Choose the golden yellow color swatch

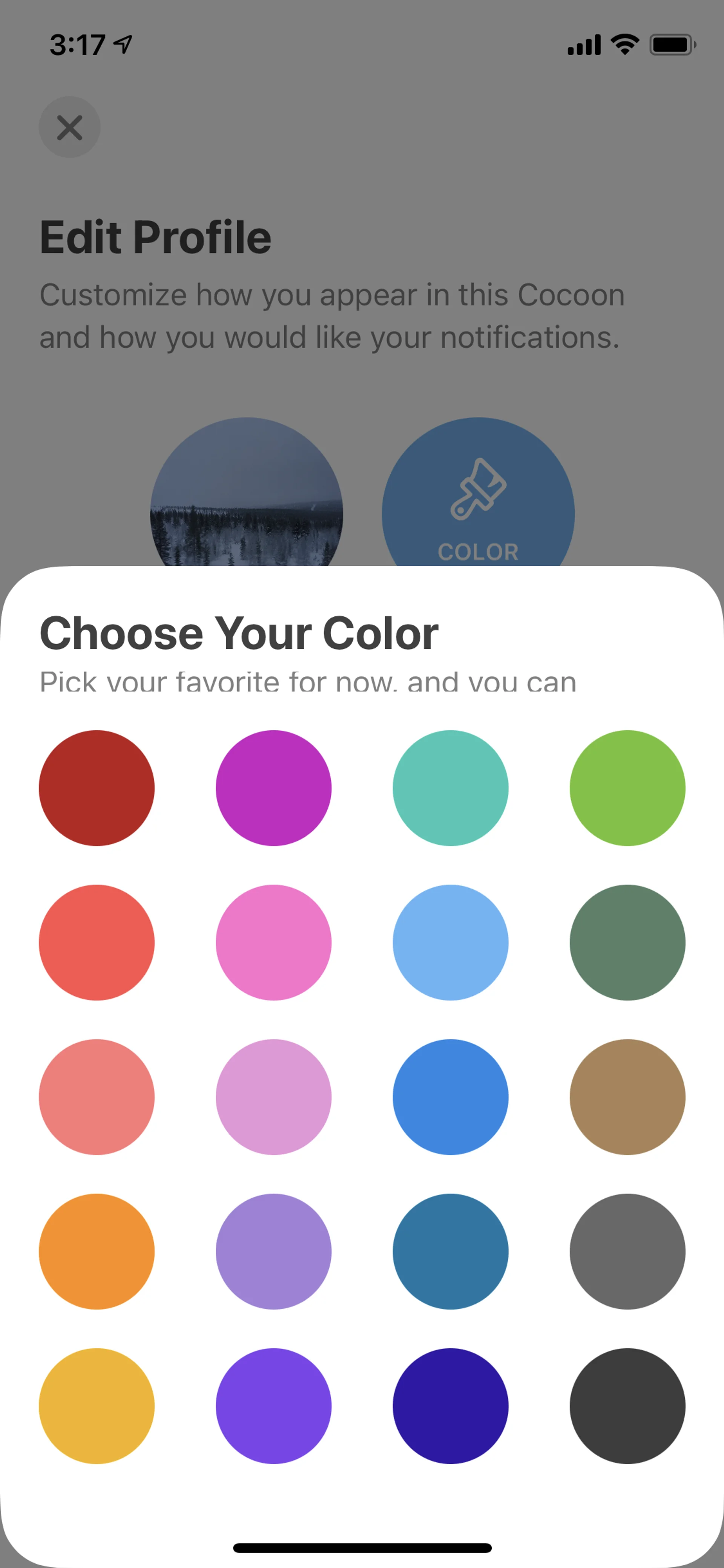[x=97, y=1406]
